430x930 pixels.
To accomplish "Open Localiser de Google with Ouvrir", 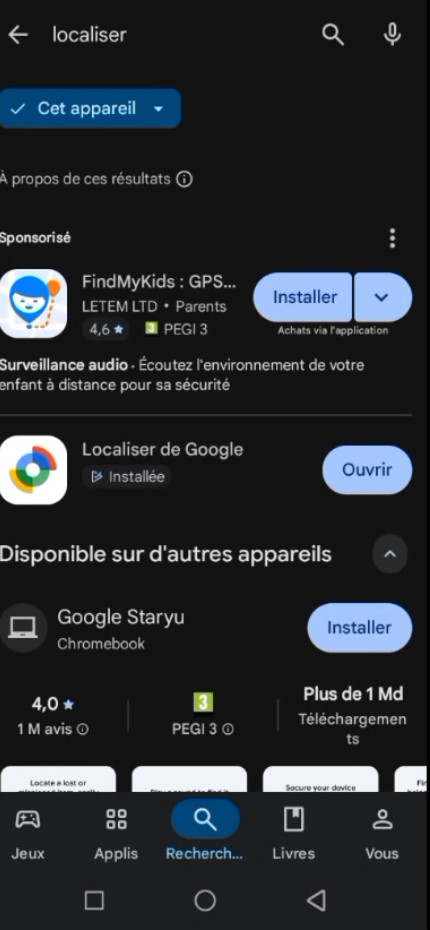I will pos(367,470).
